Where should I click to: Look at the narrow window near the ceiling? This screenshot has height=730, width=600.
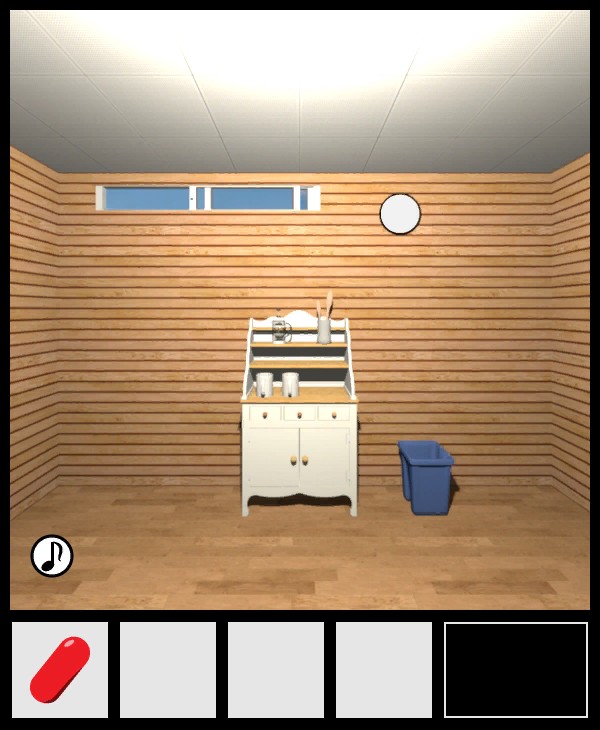point(208,198)
